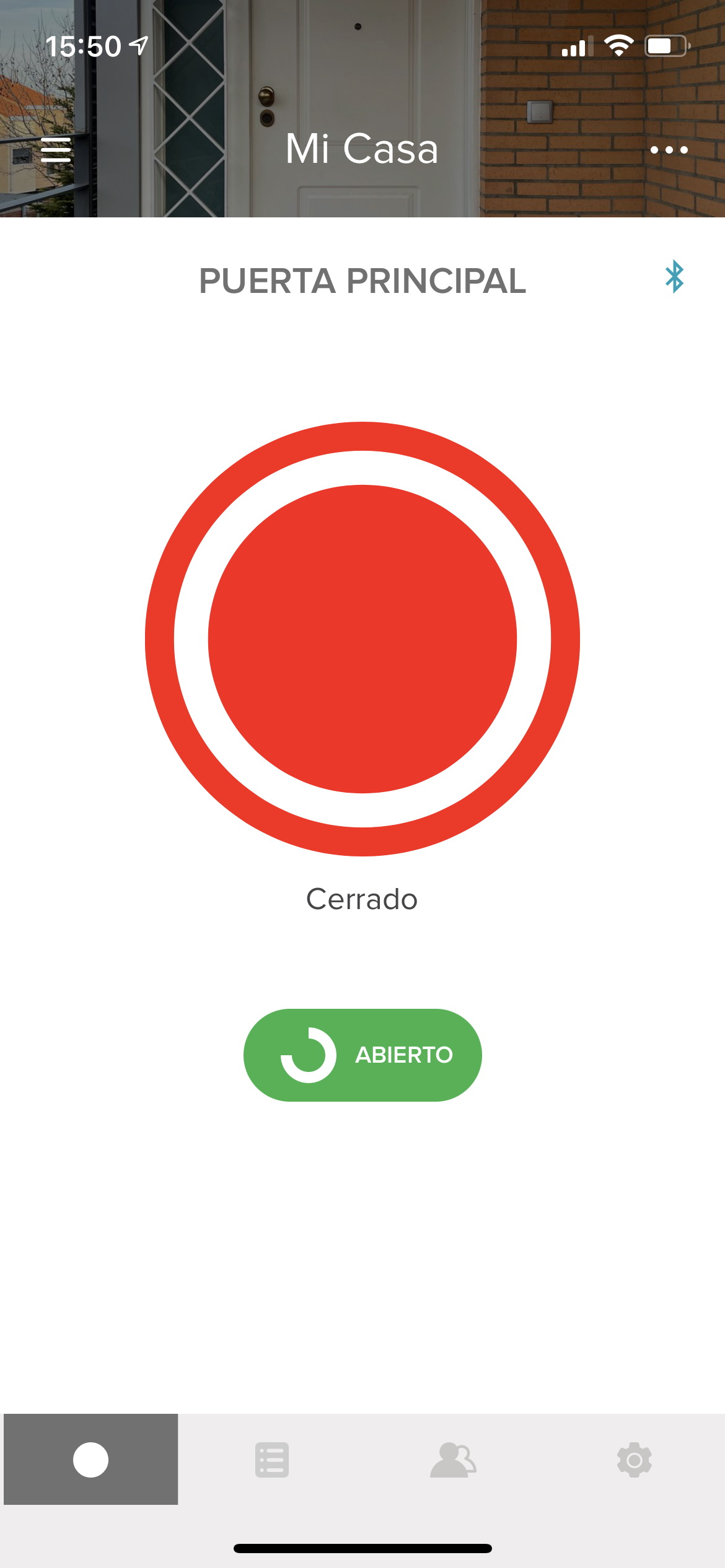Viewport: 725px width, 1568px height.
Task: Switch to the activity log list tab
Action: [272, 1460]
